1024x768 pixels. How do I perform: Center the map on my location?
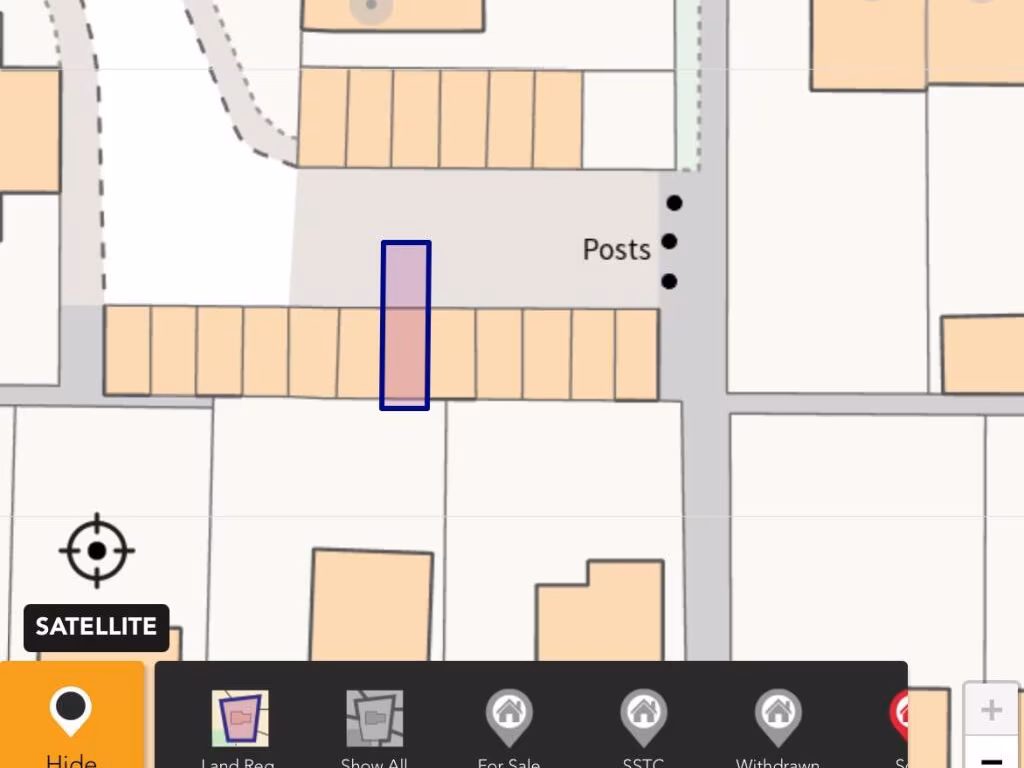click(x=96, y=550)
